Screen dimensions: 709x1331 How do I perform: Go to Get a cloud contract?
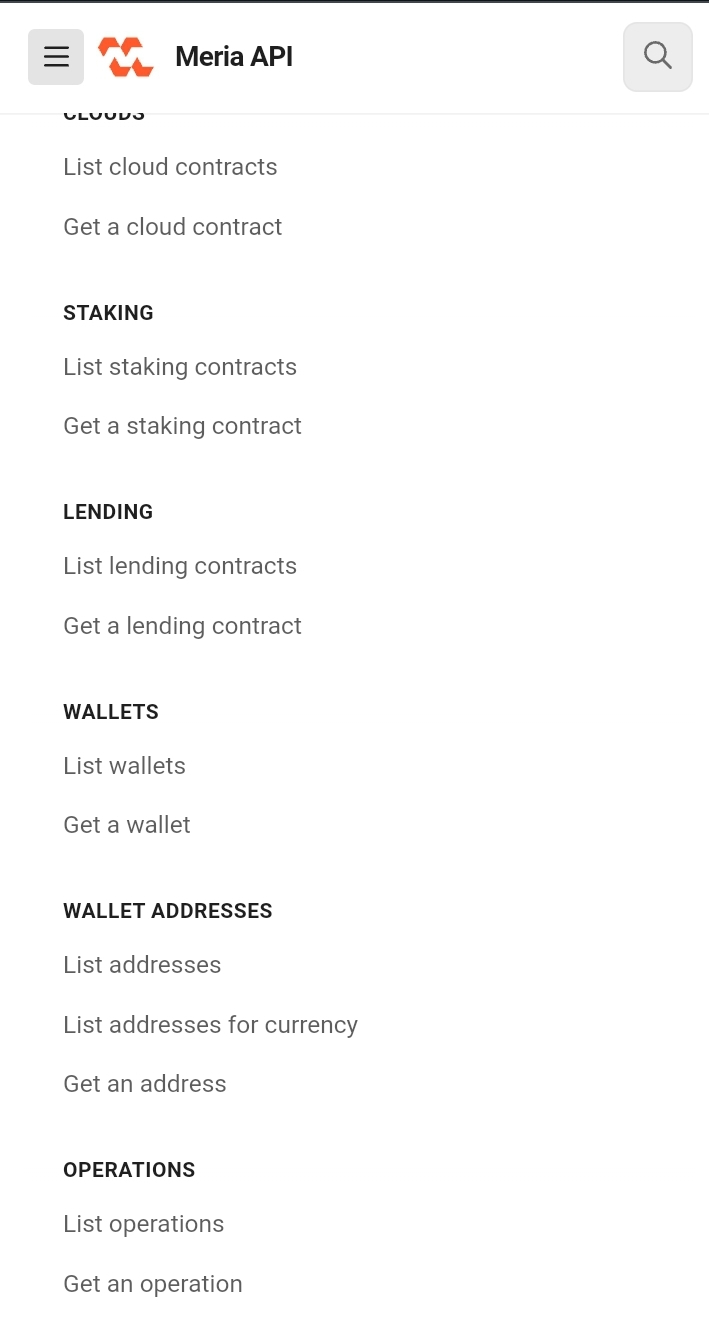point(172,227)
